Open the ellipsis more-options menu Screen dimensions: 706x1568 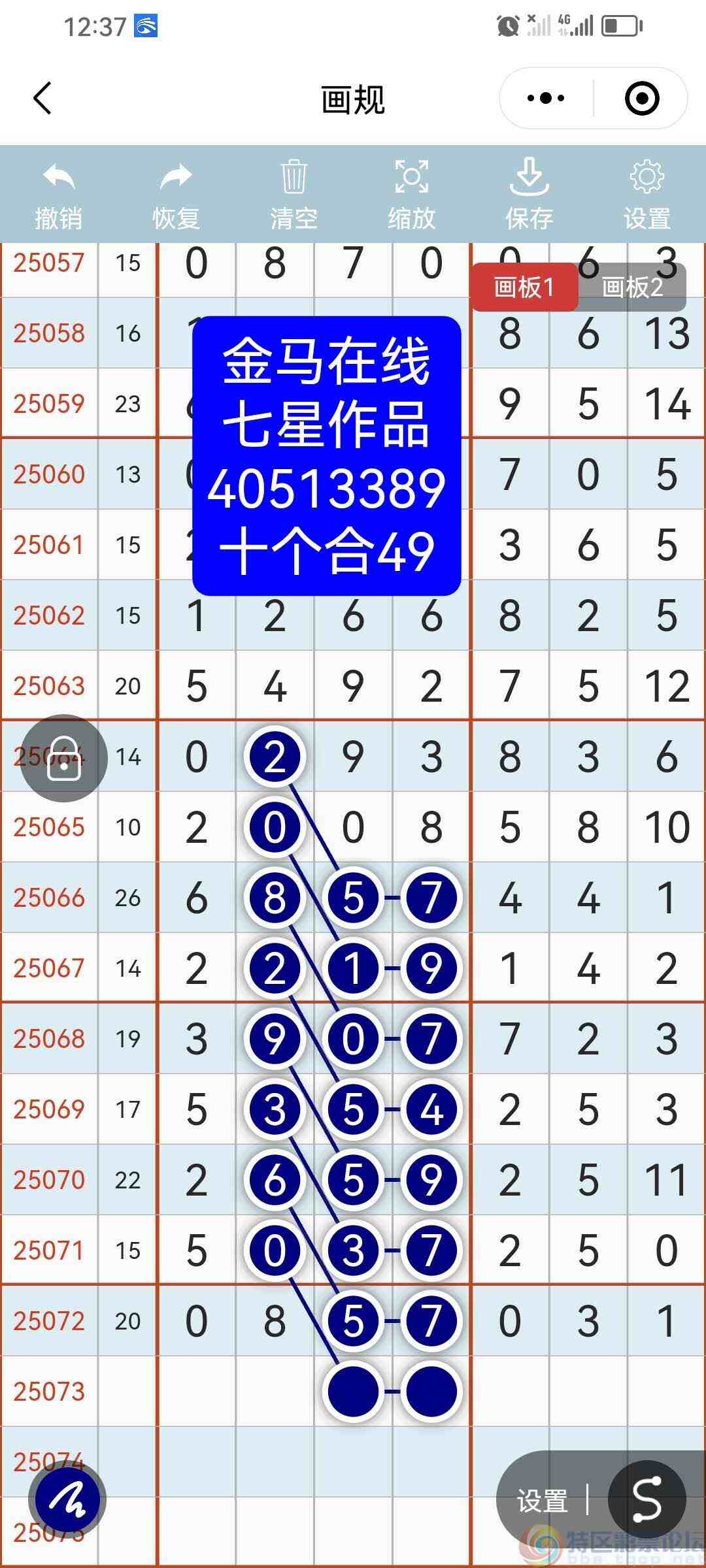tap(545, 97)
